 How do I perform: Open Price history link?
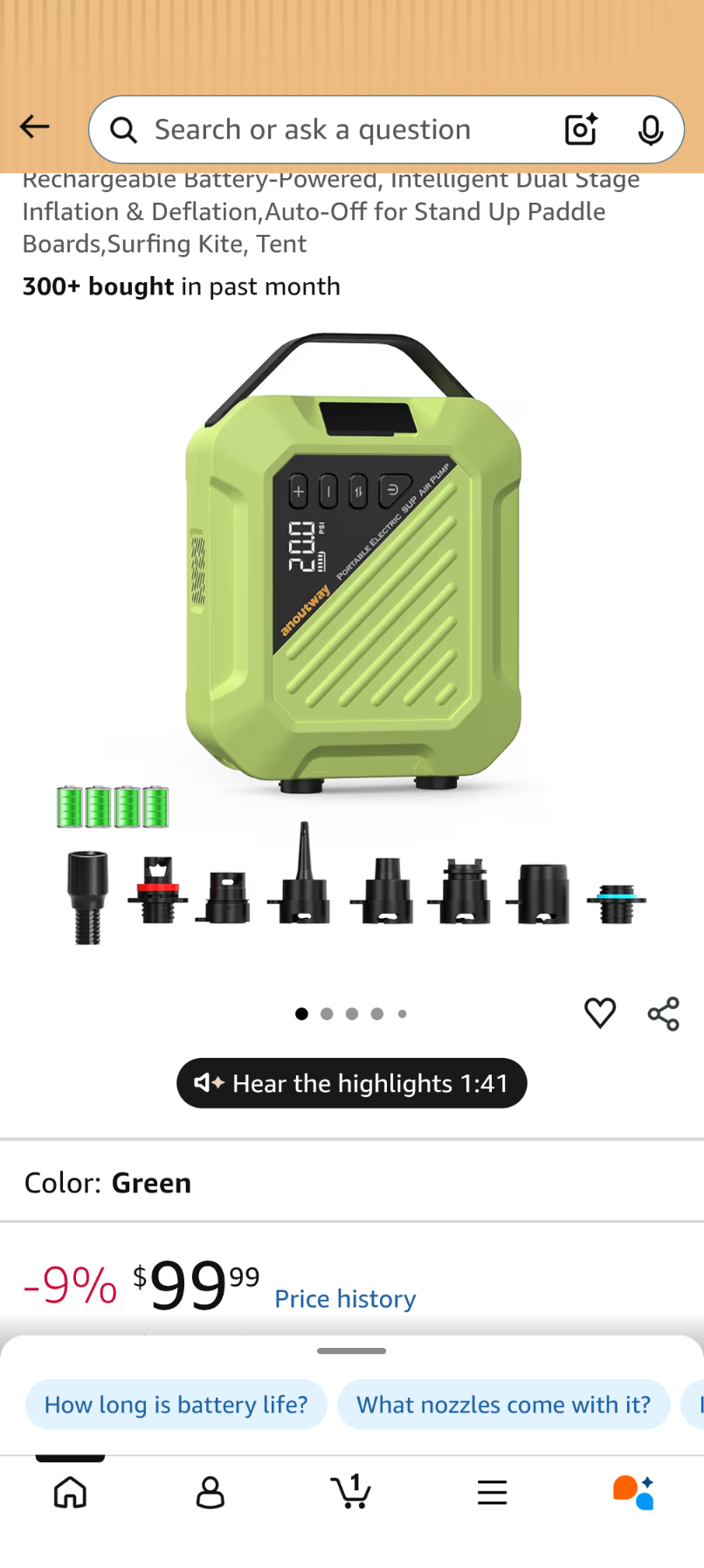point(345,1299)
